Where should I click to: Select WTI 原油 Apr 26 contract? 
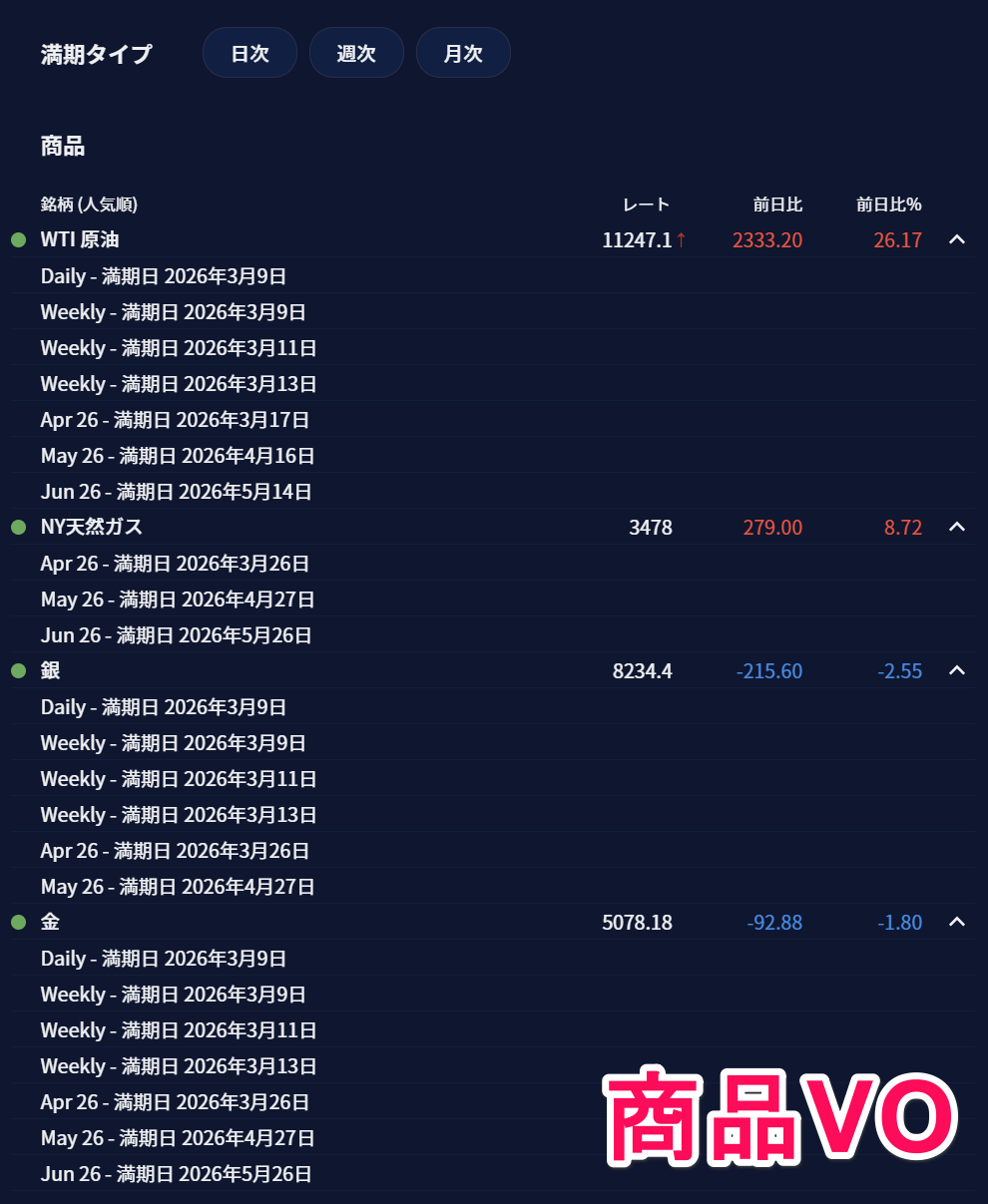[x=175, y=420]
